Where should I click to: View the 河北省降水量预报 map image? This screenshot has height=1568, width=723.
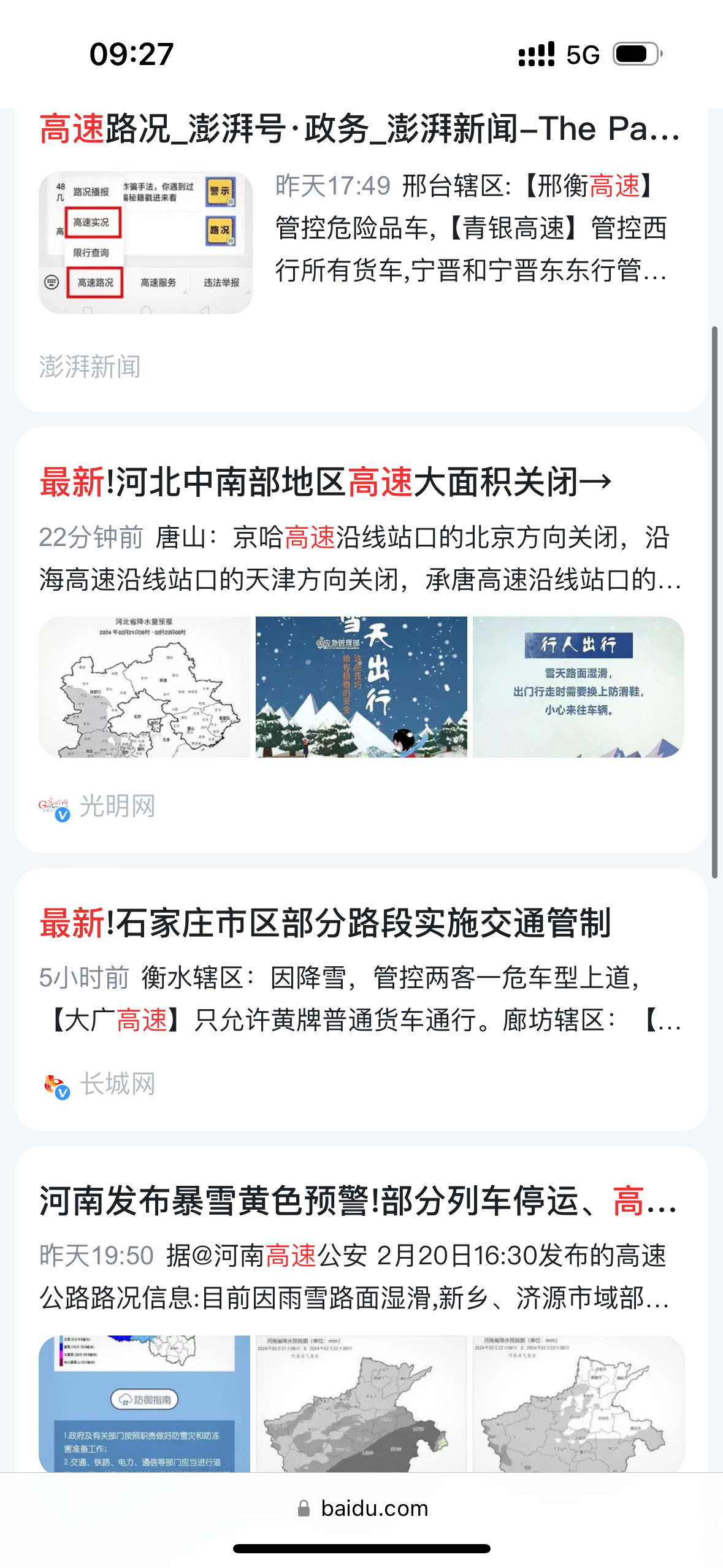145,687
